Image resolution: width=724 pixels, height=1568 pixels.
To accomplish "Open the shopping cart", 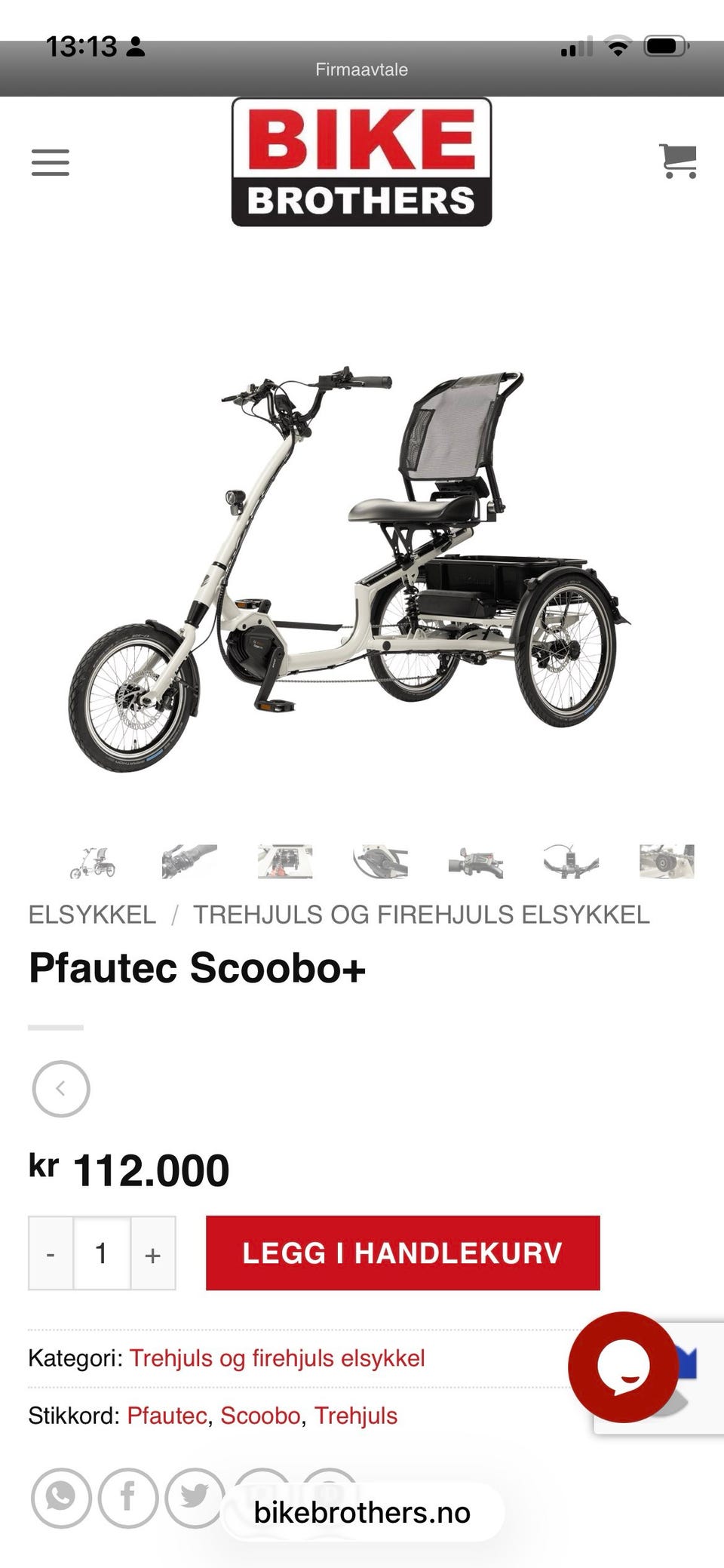I will (678, 161).
